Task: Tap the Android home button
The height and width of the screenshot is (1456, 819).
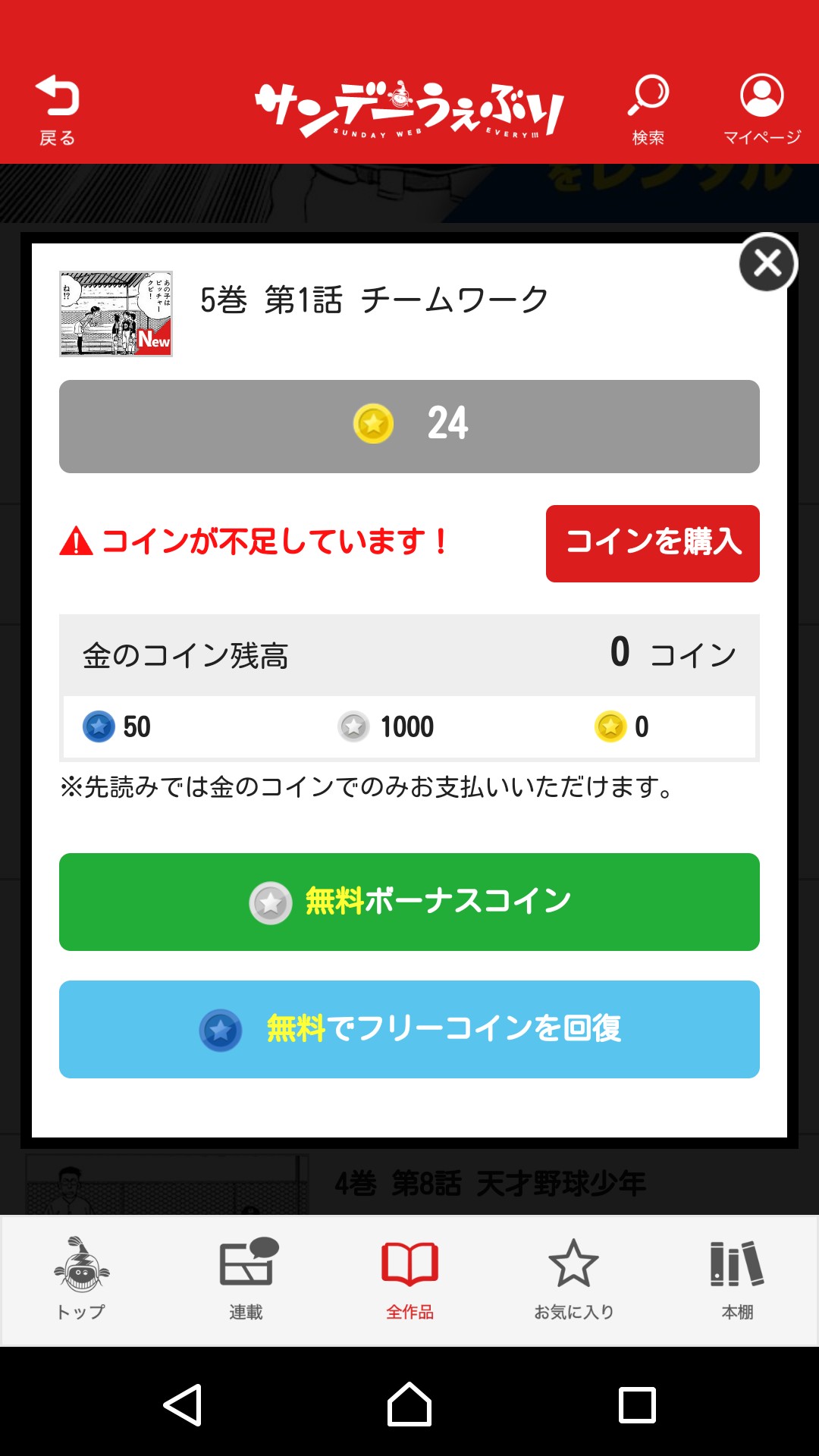Action: coord(409,1404)
